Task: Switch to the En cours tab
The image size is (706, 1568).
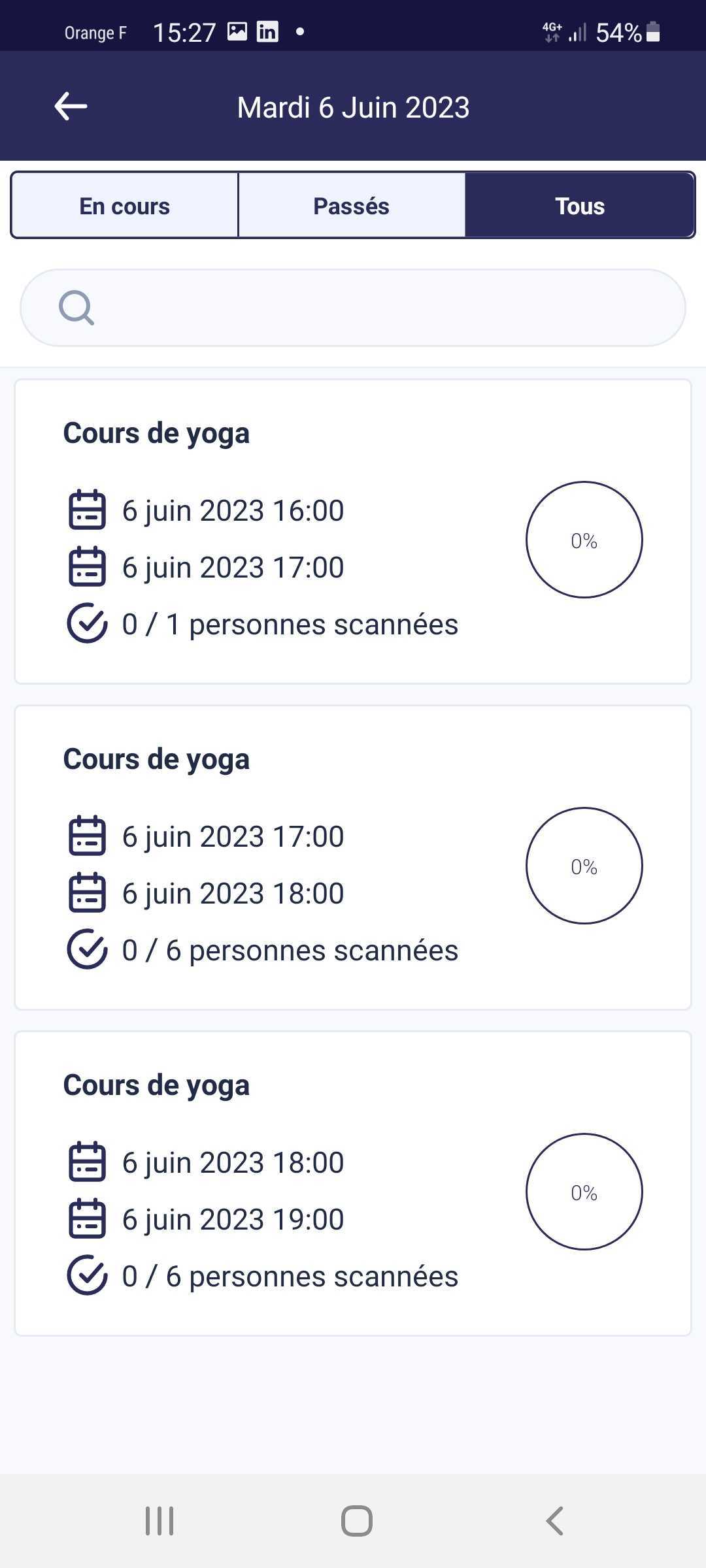Action: [124, 206]
